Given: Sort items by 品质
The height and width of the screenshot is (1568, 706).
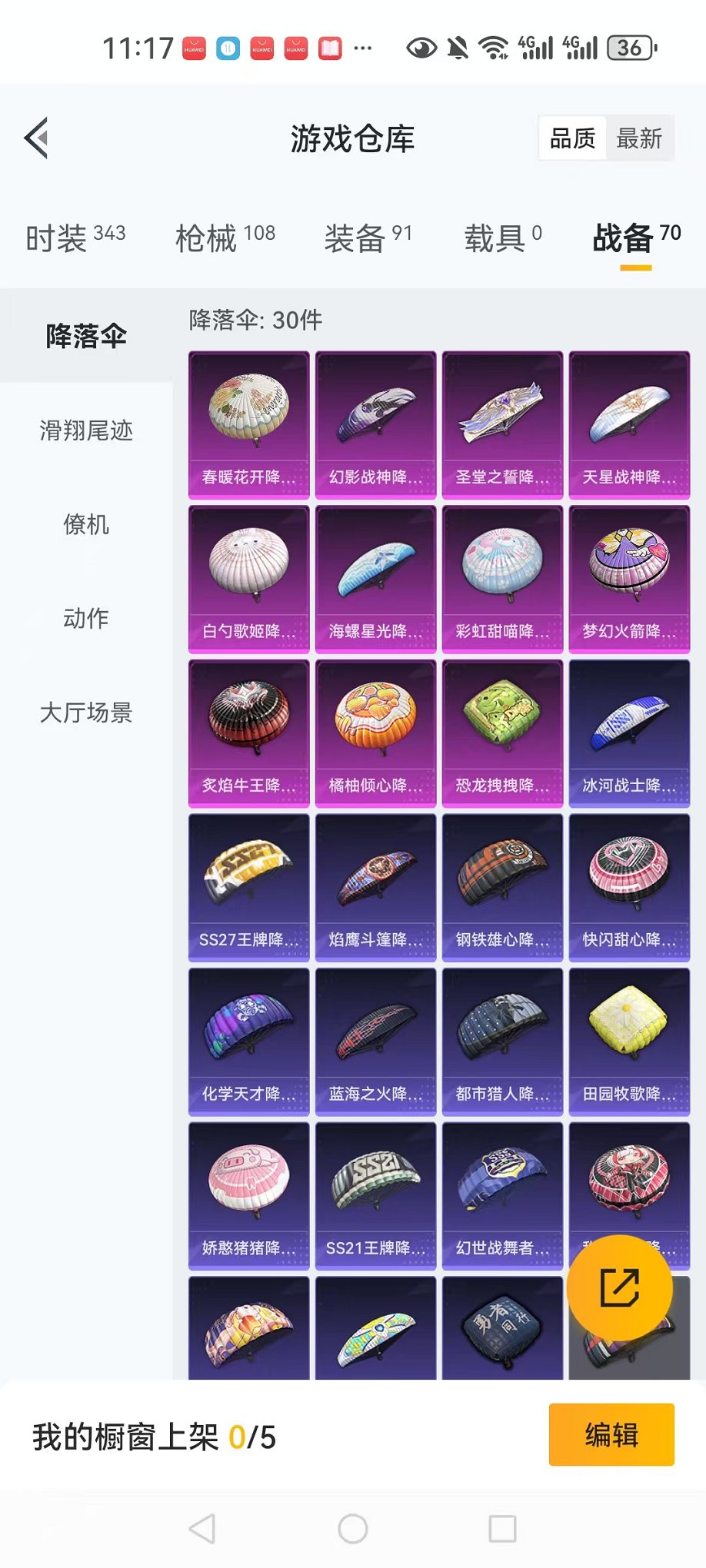Looking at the screenshot, I should tap(572, 139).
